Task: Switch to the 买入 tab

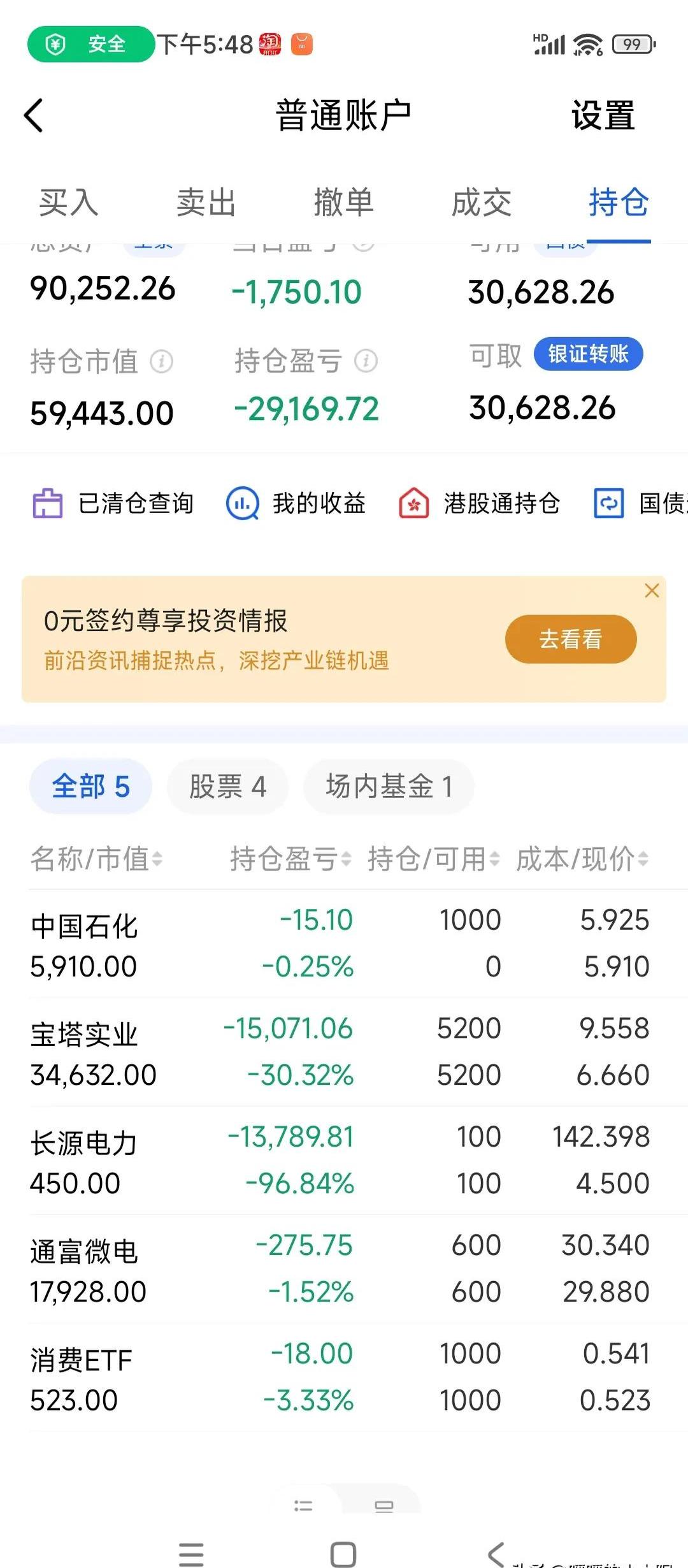Action: (68, 203)
